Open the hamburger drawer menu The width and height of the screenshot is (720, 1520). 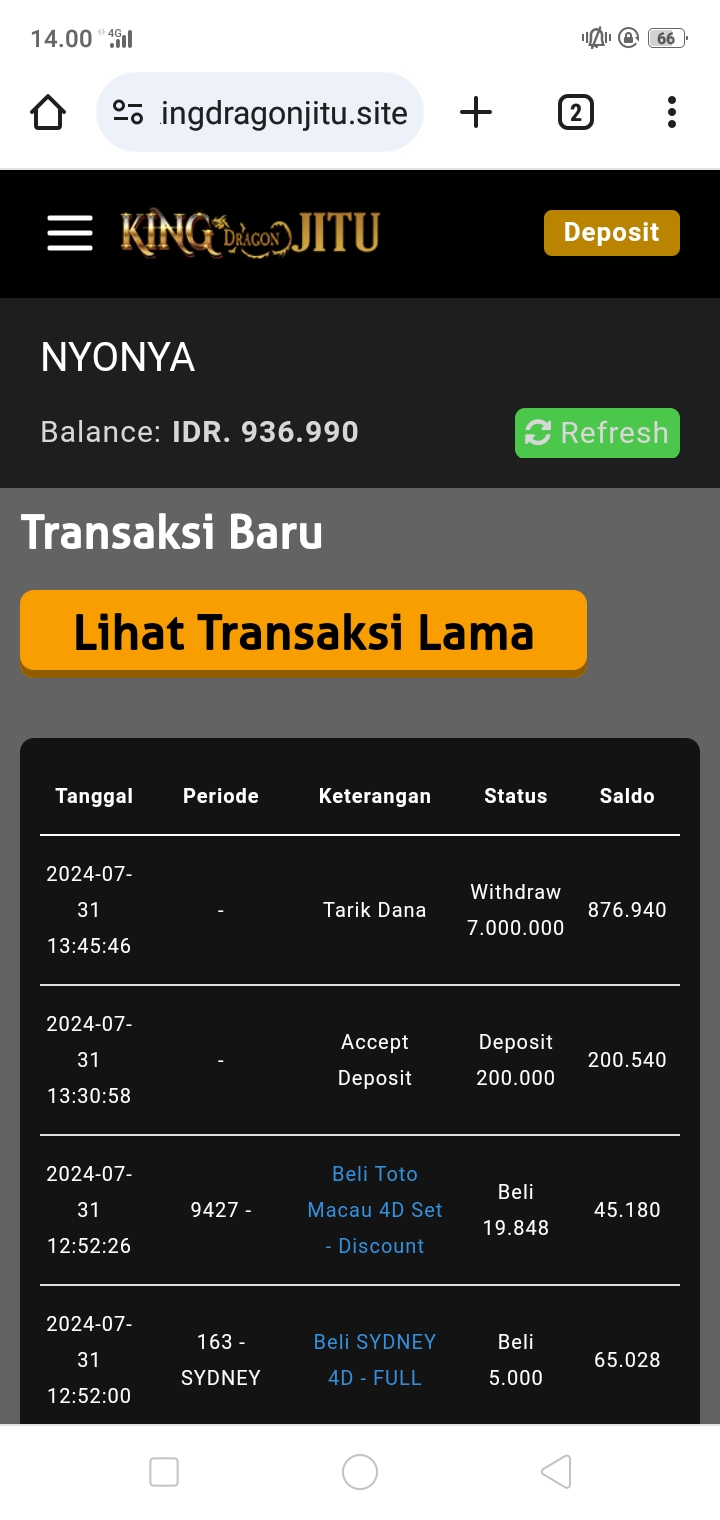[x=70, y=233]
